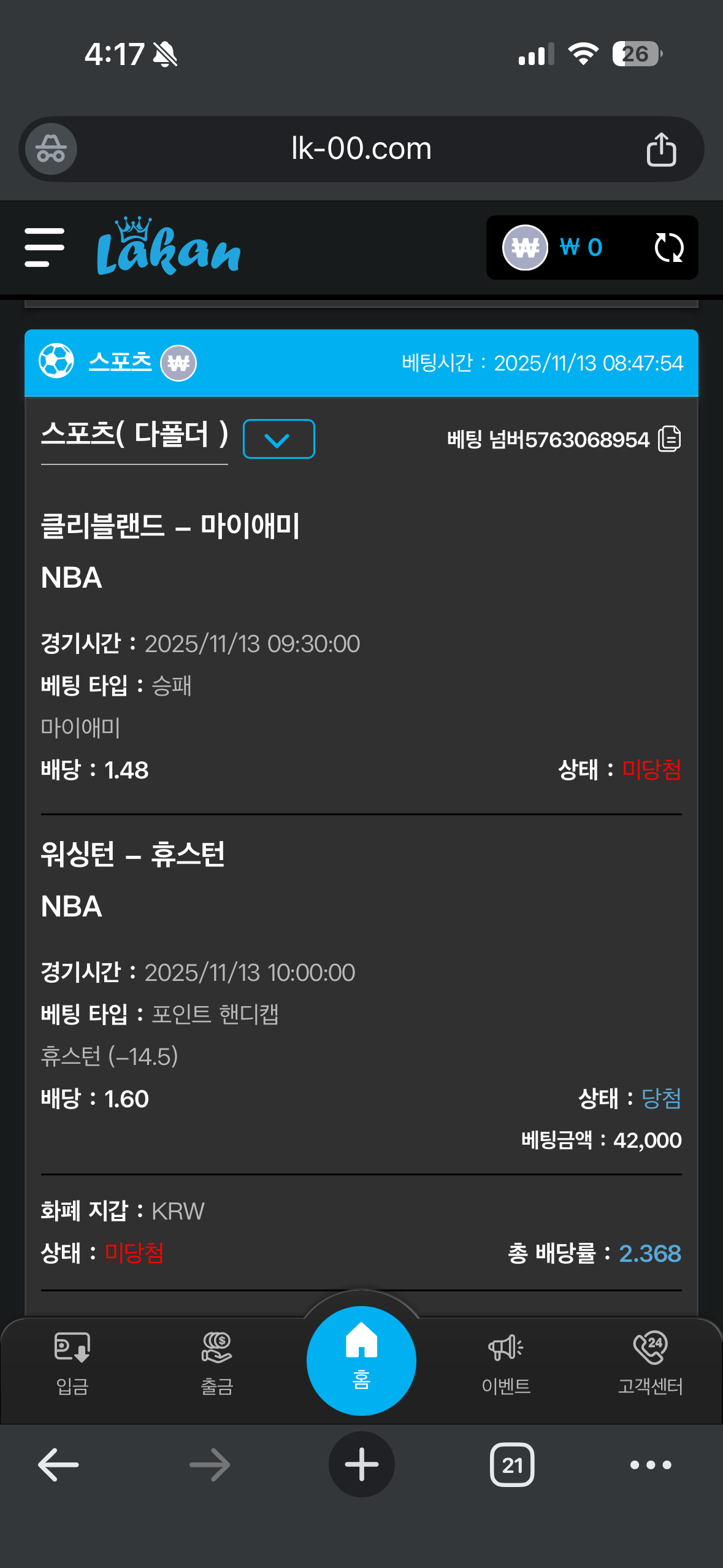The height and width of the screenshot is (1568, 723).
Task: Tap the Lakan logo
Action: [x=168, y=247]
